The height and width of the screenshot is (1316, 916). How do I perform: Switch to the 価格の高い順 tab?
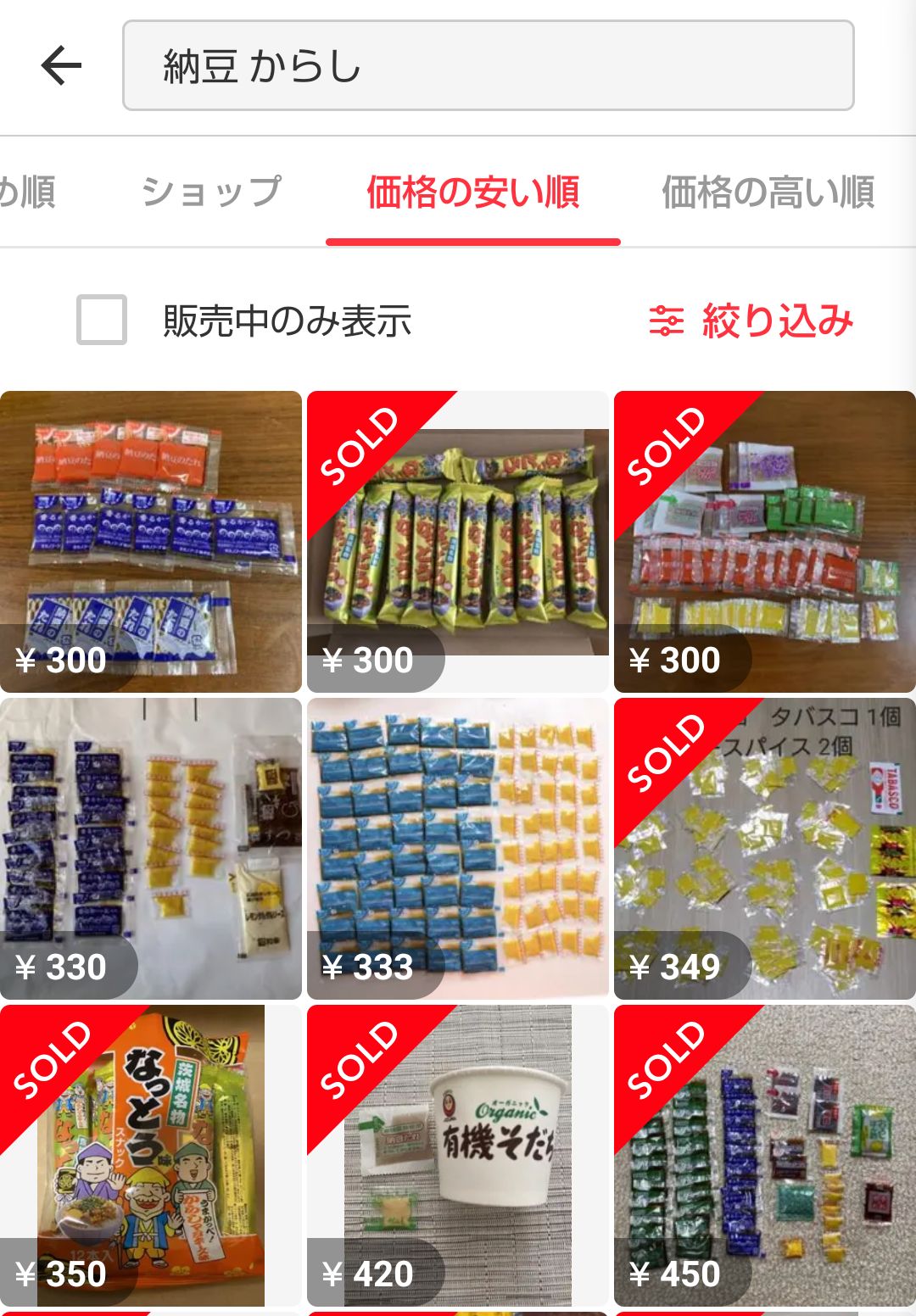(768, 192)
